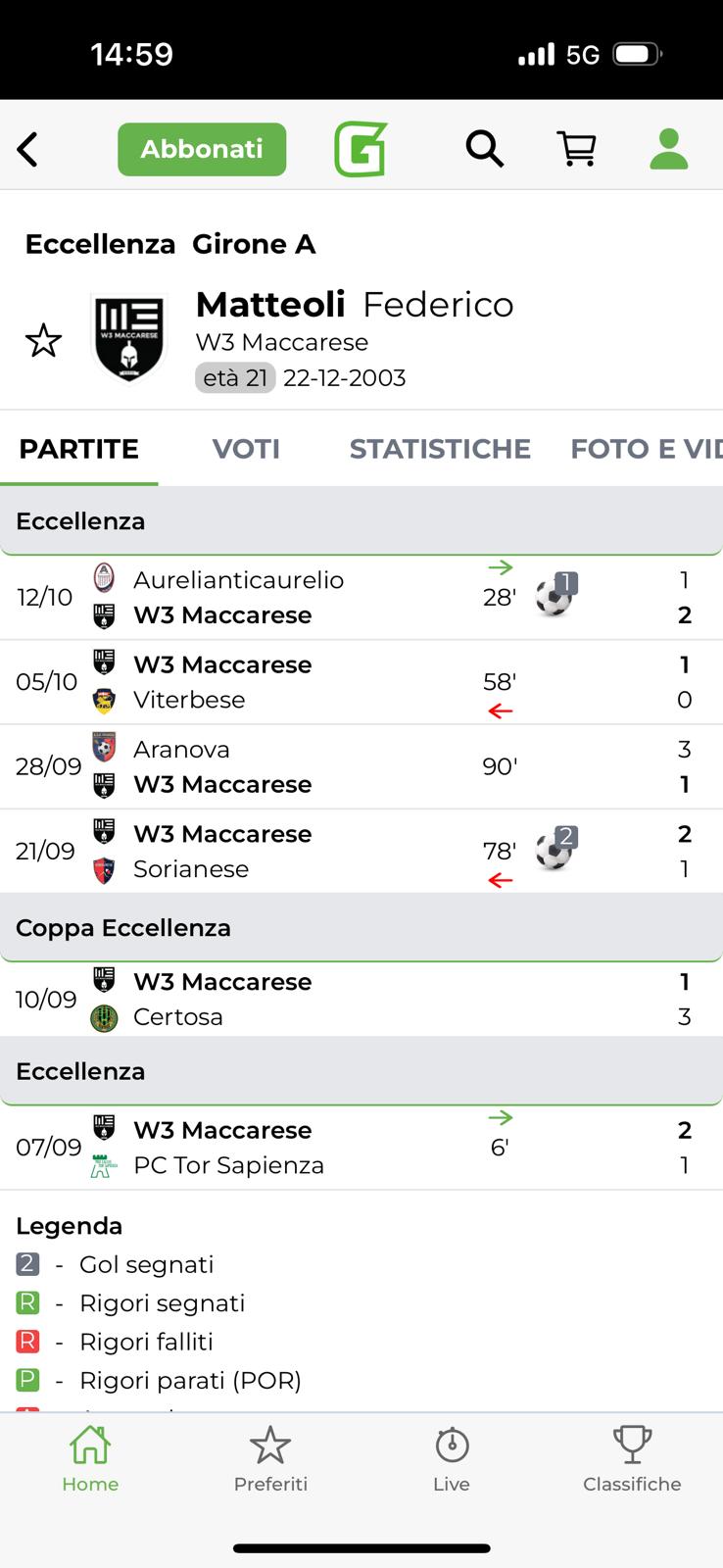This screenshot has height=1568, width=723.
Task: Open the search magnifier
Action: [x=484, y=149]
